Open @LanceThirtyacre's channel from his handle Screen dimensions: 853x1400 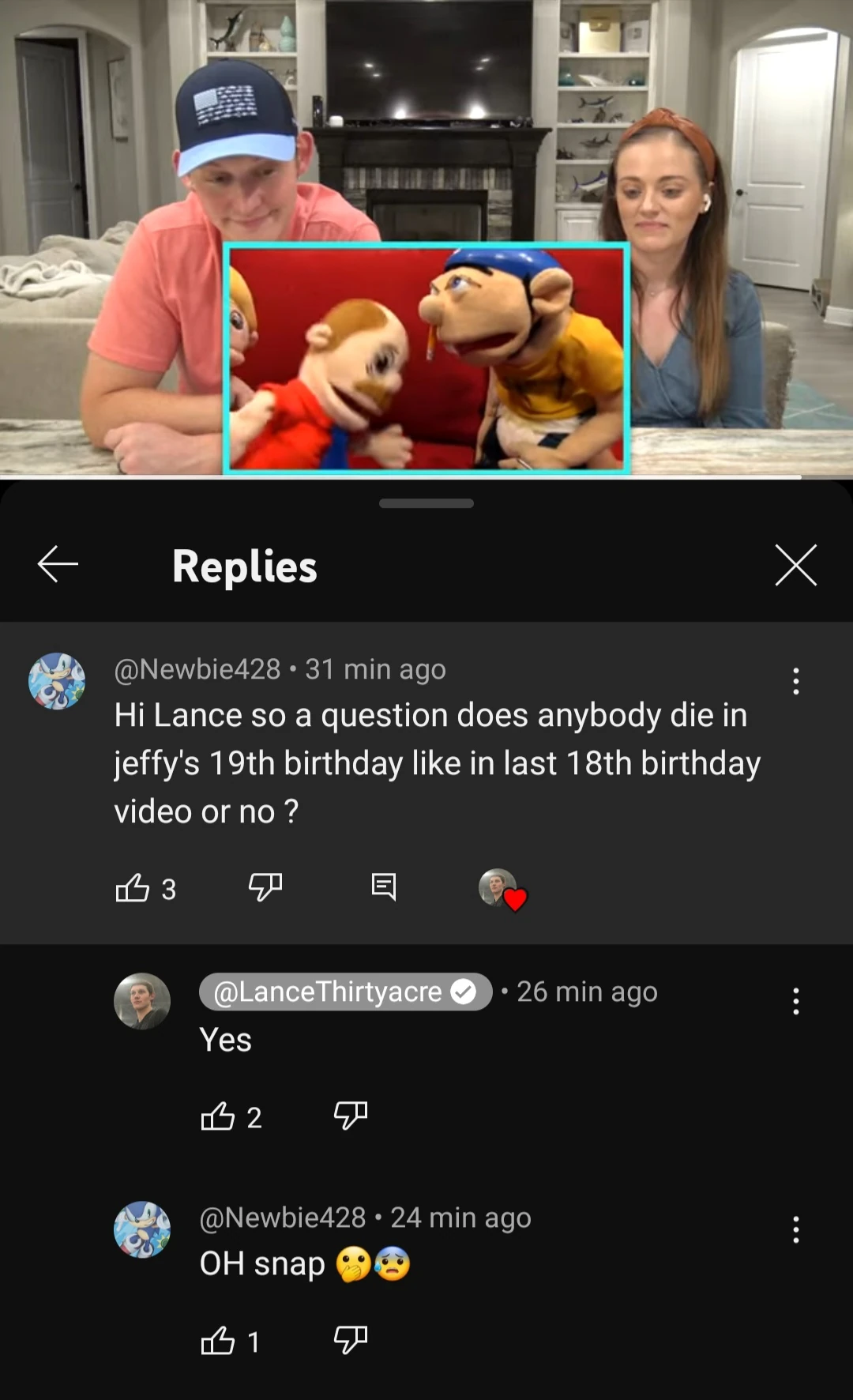tap(324, 992)
